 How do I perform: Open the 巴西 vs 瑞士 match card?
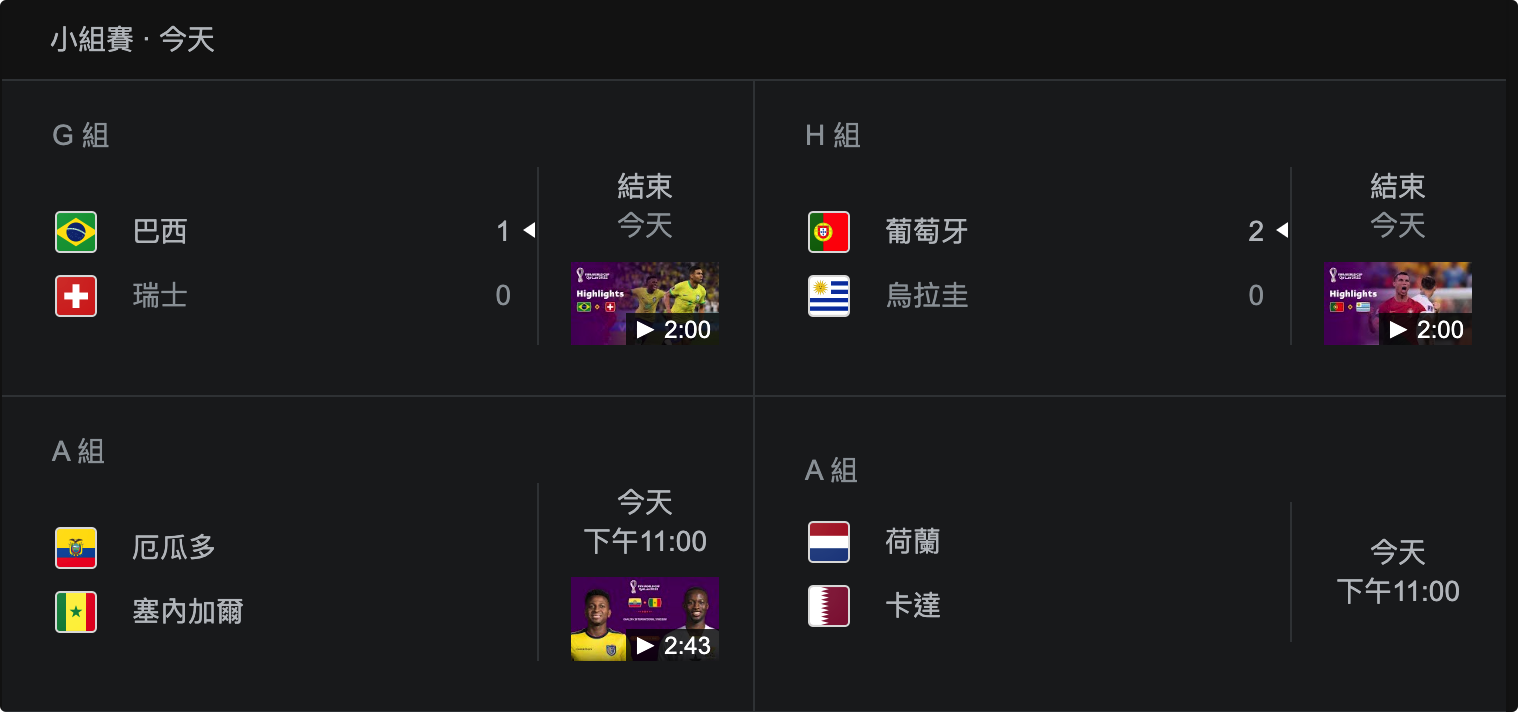pyautogui.click(x=290, y=262)
